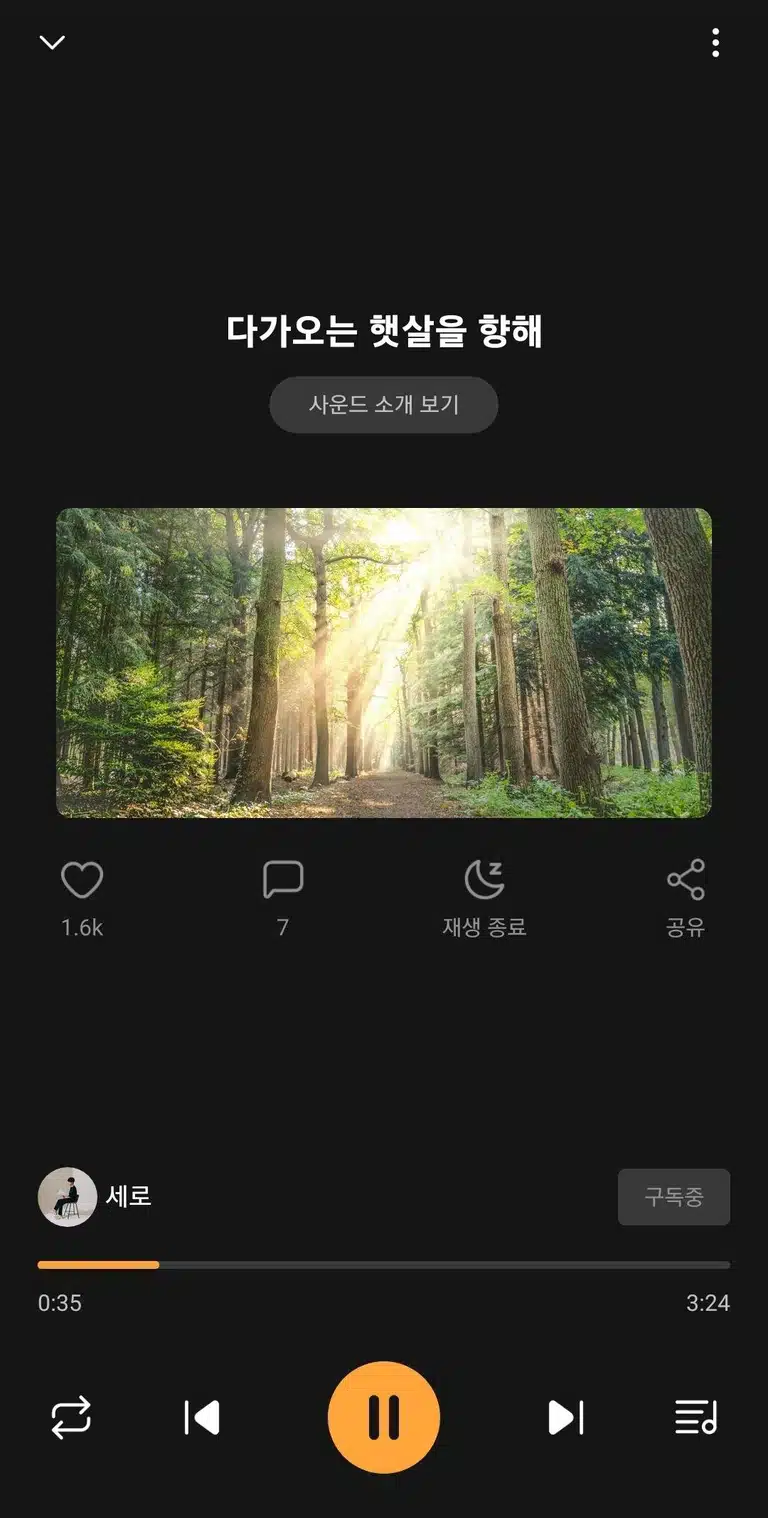Screen dimensions: 768x1518
Task: Like this sound with the heart icon
Action: tap(82, 881)
